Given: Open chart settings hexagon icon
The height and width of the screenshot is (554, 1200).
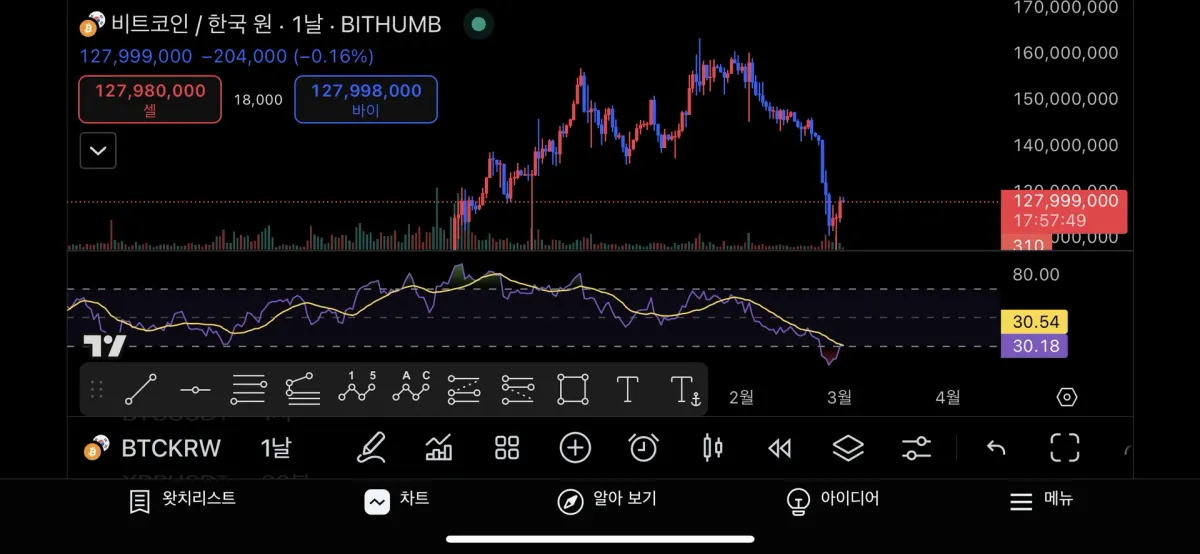Looking at the screenshot, I should click(1067, 397).
